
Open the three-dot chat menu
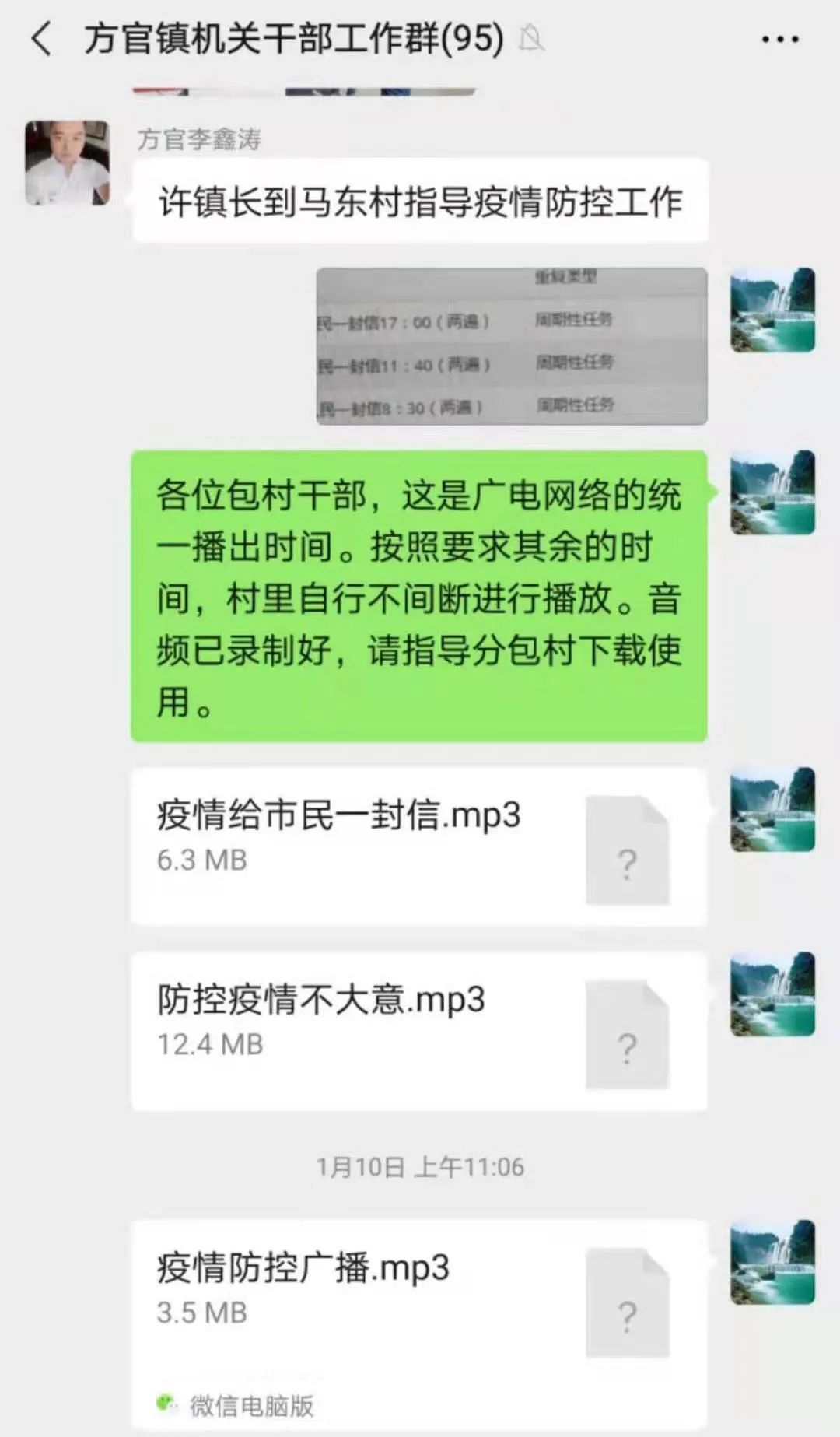[779, 39]
